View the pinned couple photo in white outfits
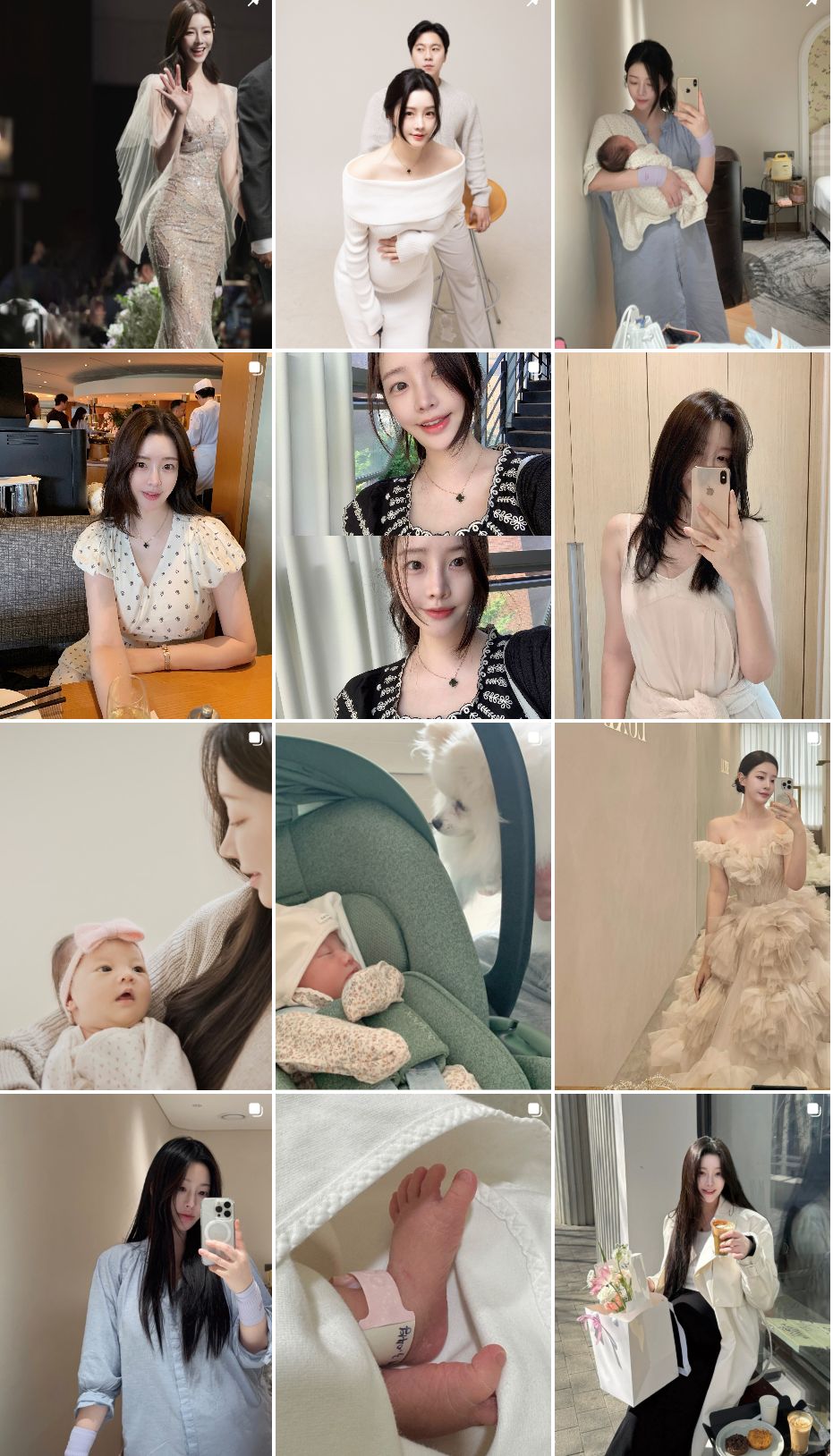 click(x=413, y=174)
